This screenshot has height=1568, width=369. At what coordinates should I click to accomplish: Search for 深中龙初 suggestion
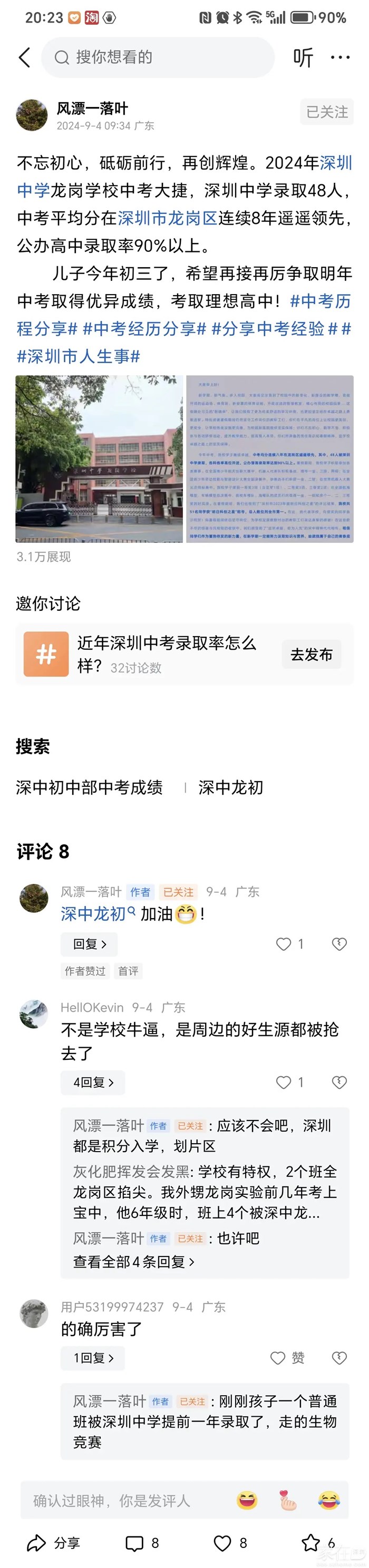[231, 787]
